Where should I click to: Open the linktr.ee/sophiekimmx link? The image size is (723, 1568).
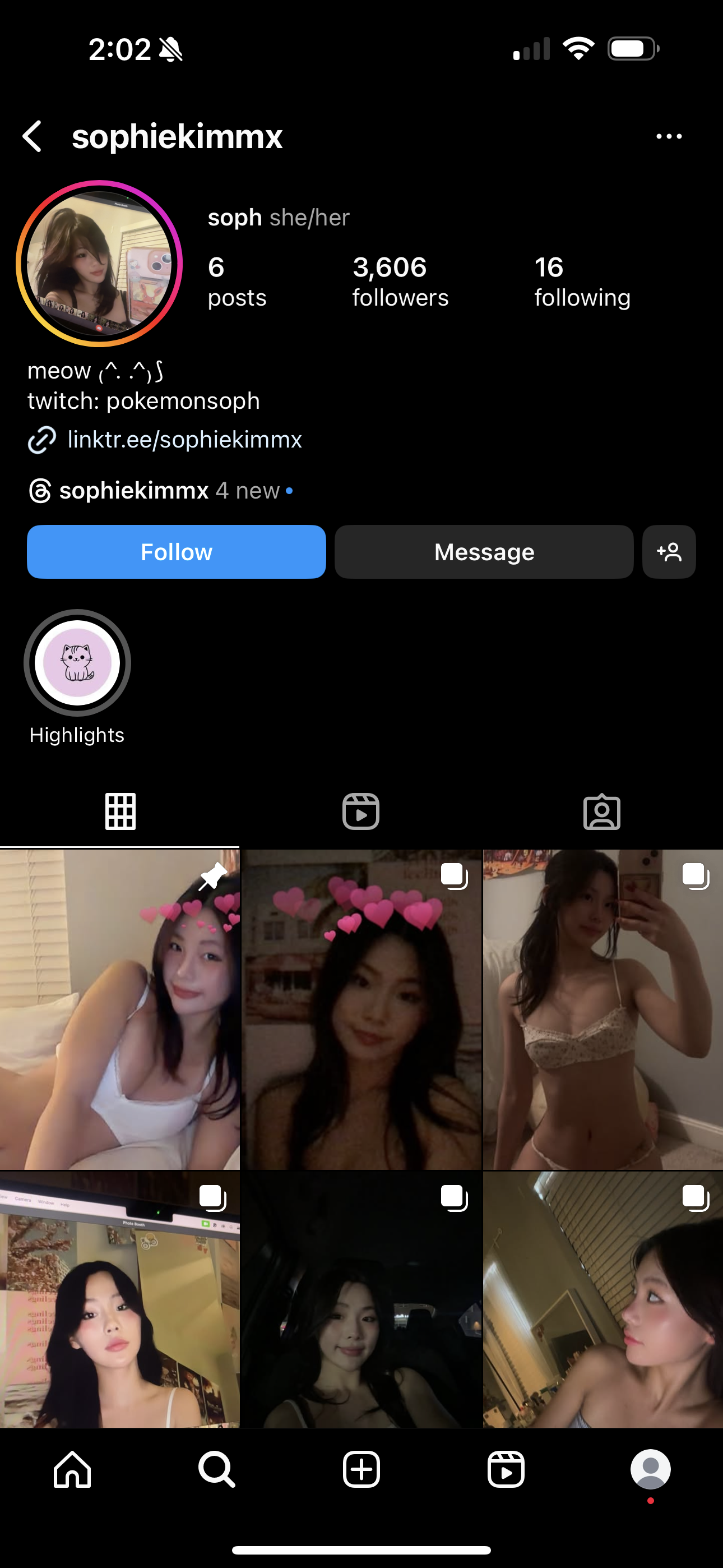(x=184, y=440)
